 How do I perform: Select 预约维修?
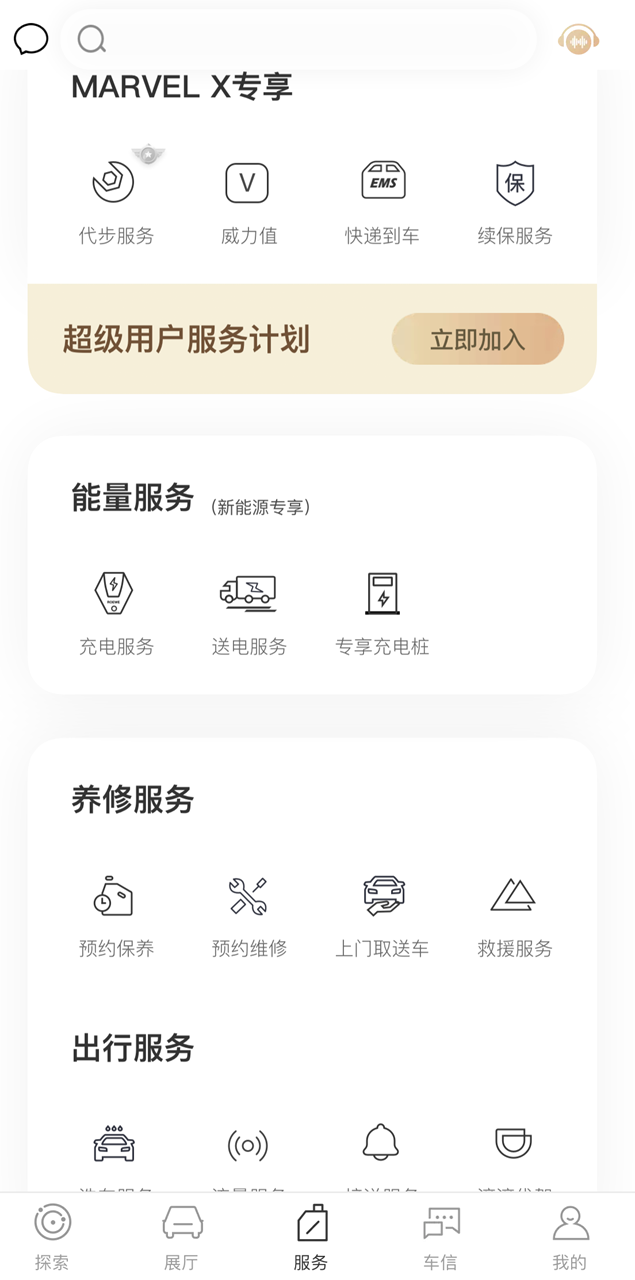pos(248,915)
